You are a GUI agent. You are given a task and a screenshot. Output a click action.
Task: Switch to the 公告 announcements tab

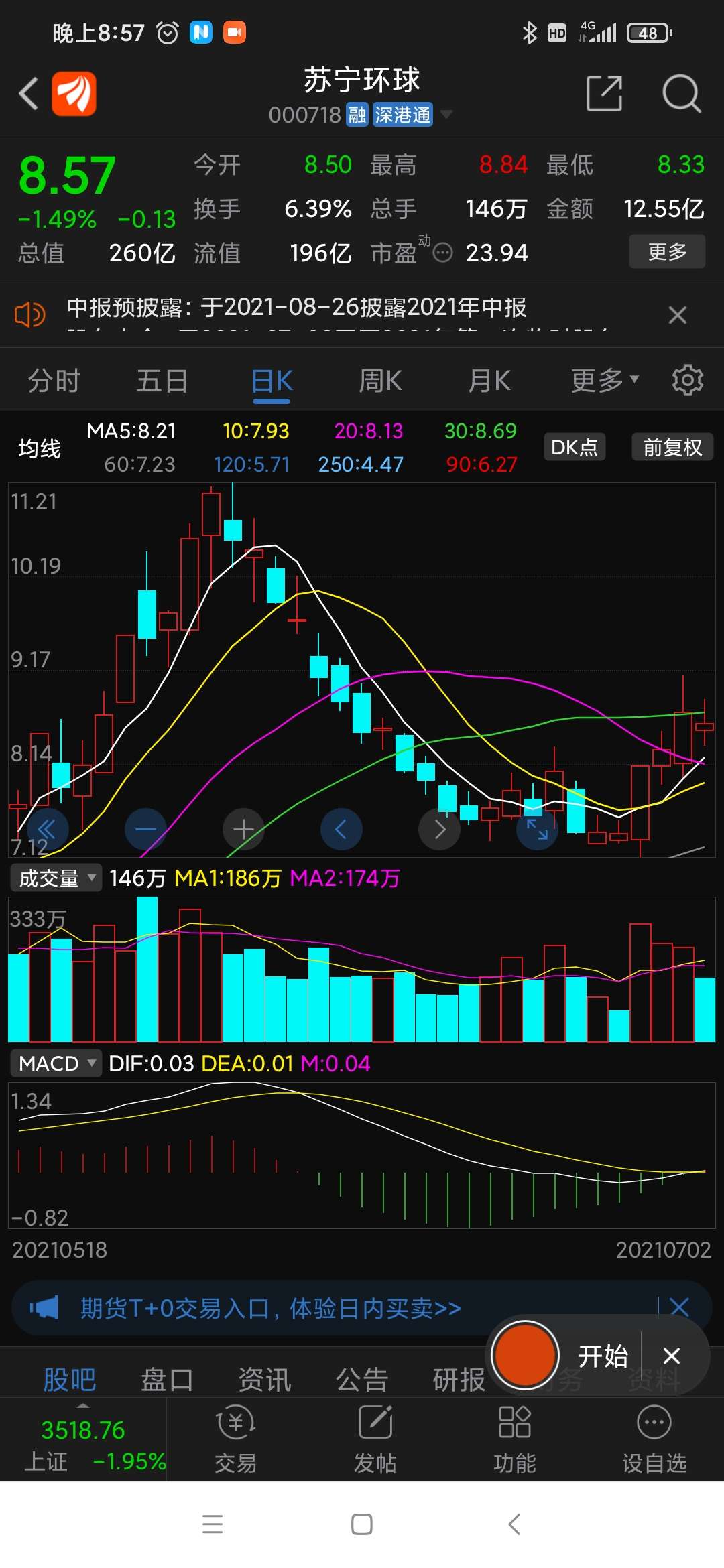pyautogui.click(x=361, y=1380)
